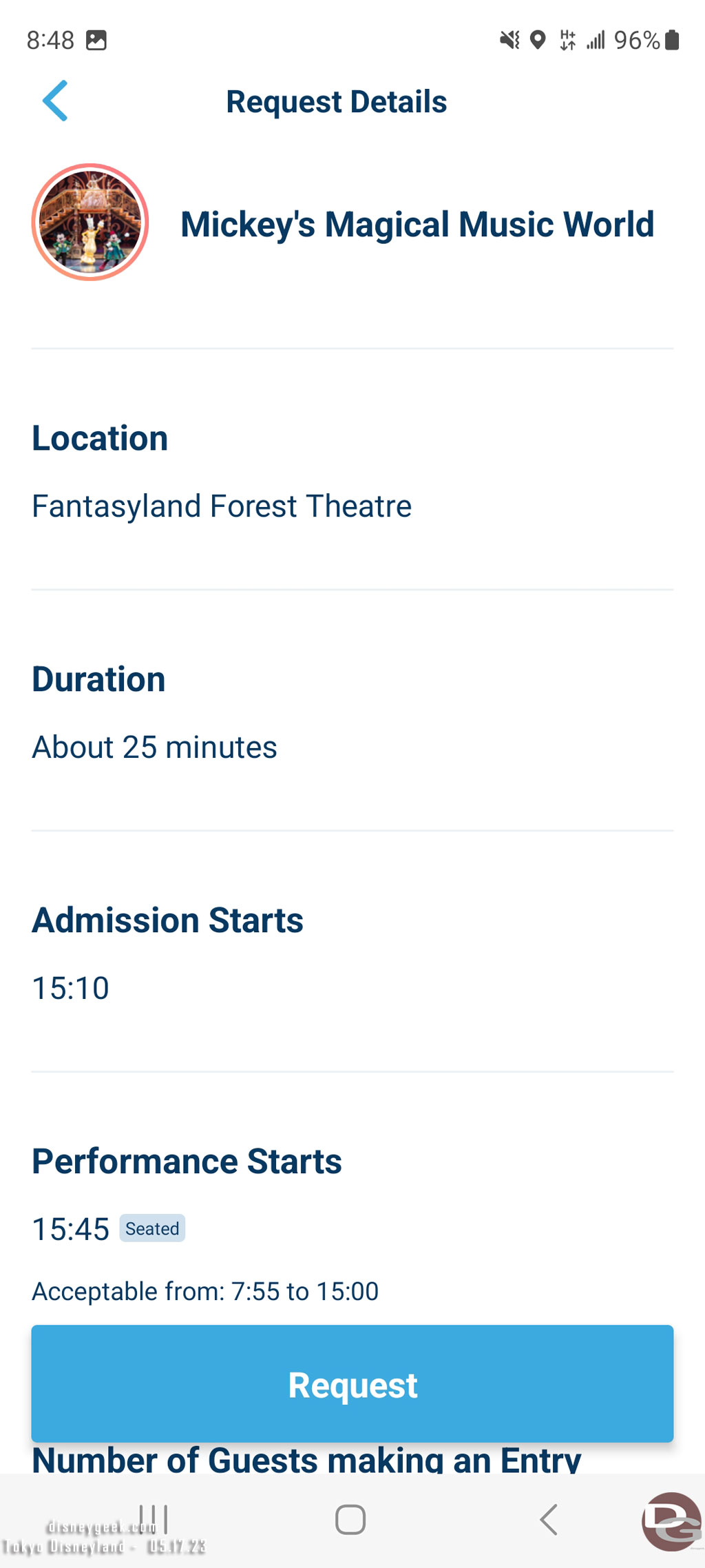Go back from Request Details

click(x=55, y=101)
